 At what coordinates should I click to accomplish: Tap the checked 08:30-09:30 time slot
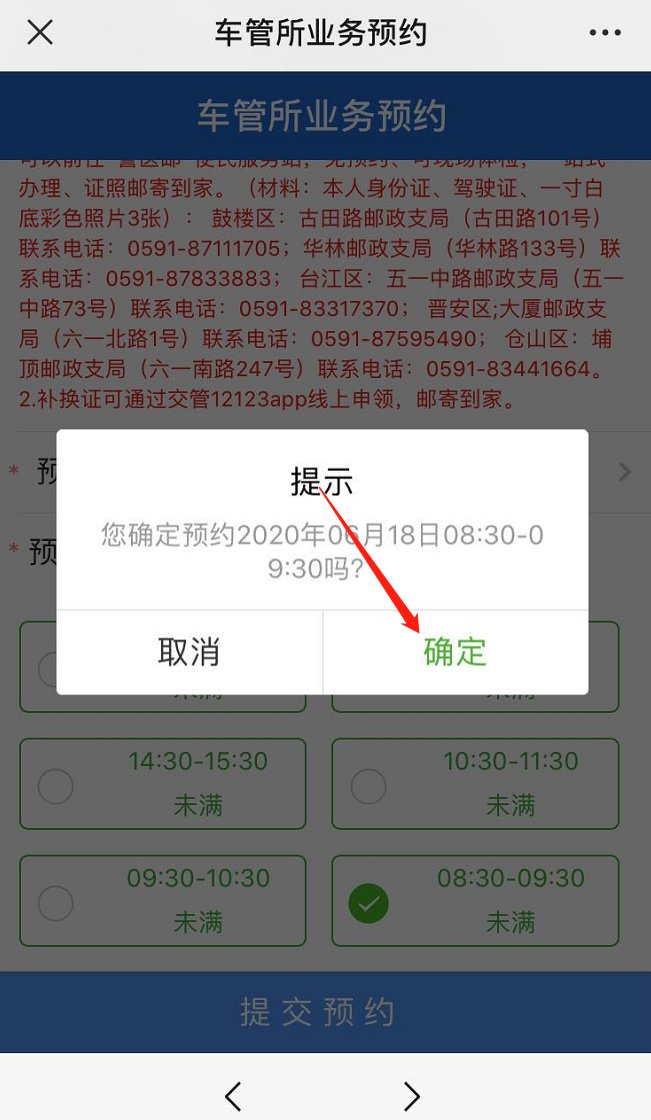click(475, 900)
